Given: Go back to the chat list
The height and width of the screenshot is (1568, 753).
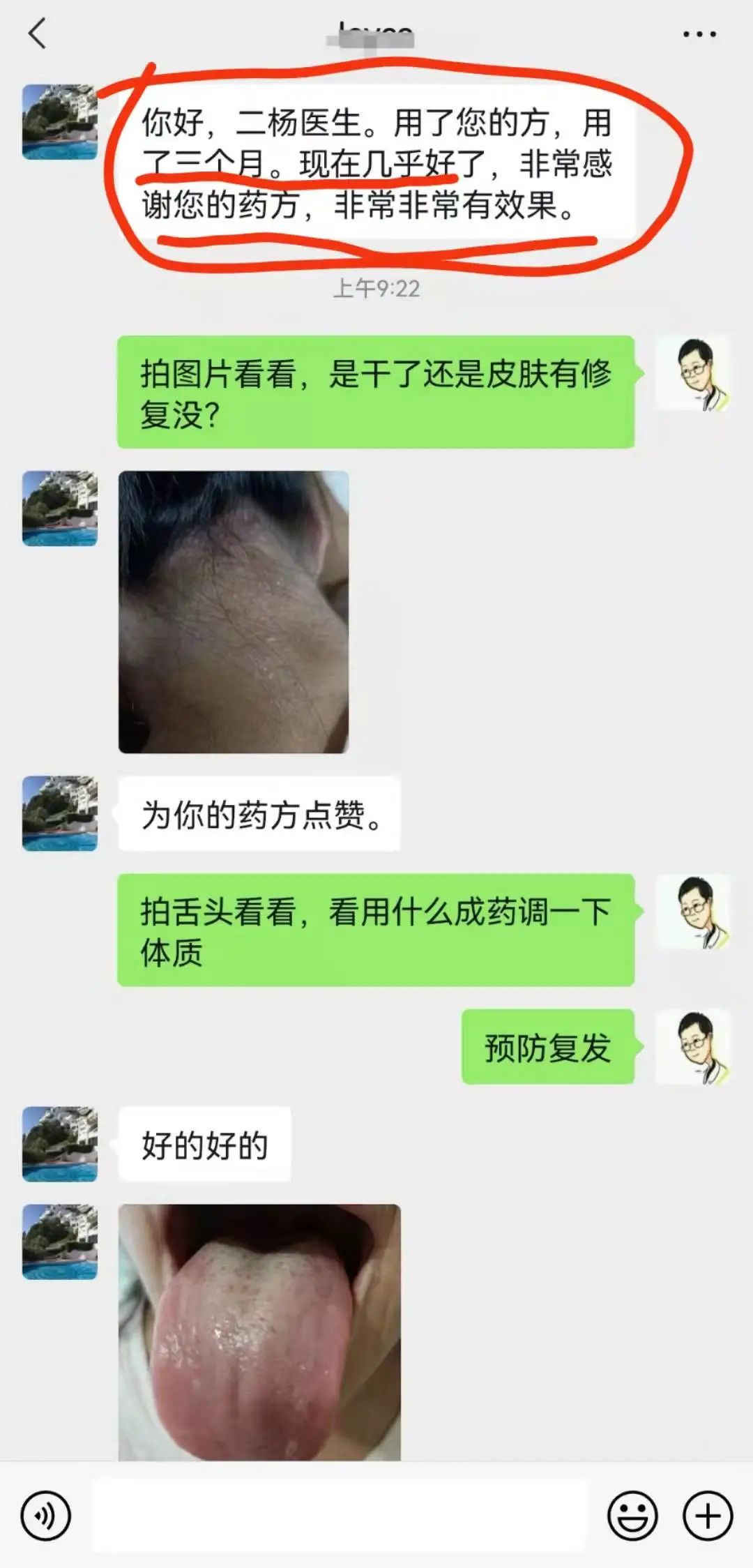Looking at the screenshot, I should coord(37,33).
